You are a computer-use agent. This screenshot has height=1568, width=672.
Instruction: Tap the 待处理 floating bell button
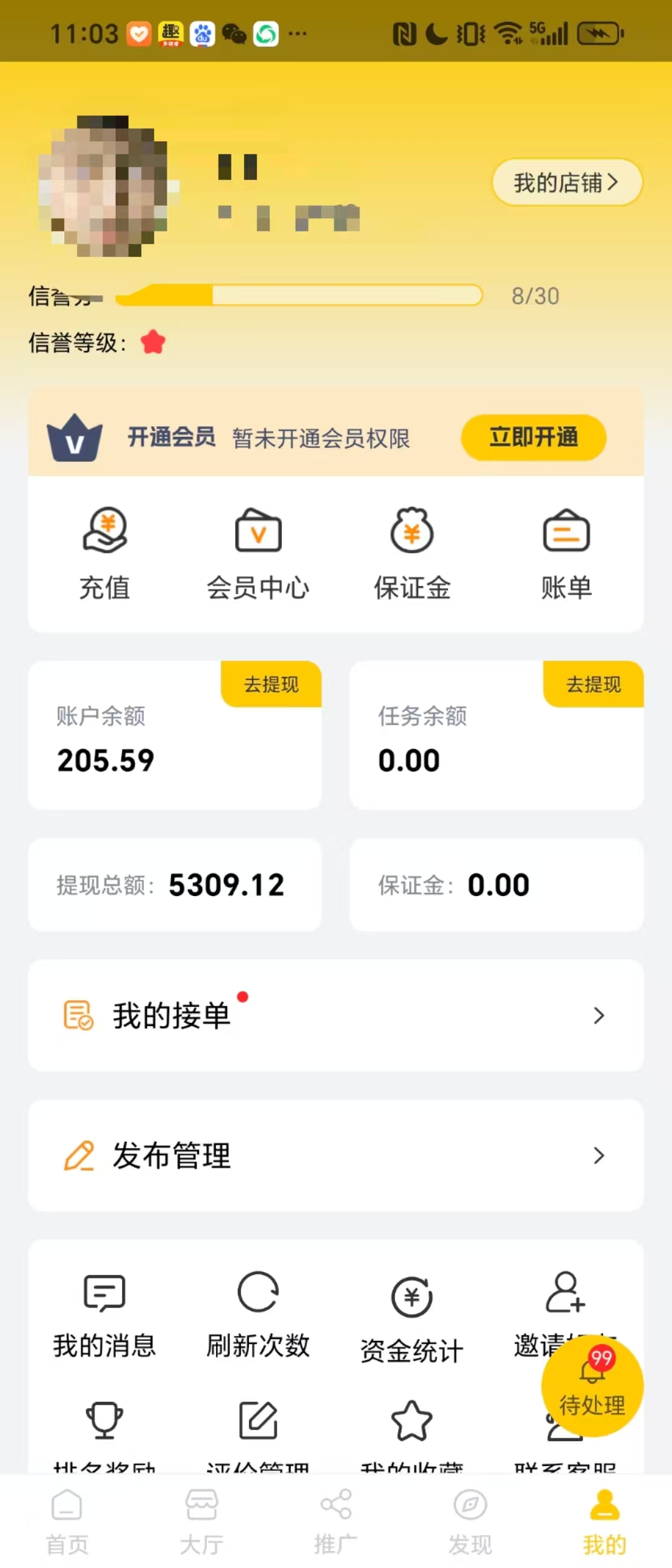(x=592, y=1386)
